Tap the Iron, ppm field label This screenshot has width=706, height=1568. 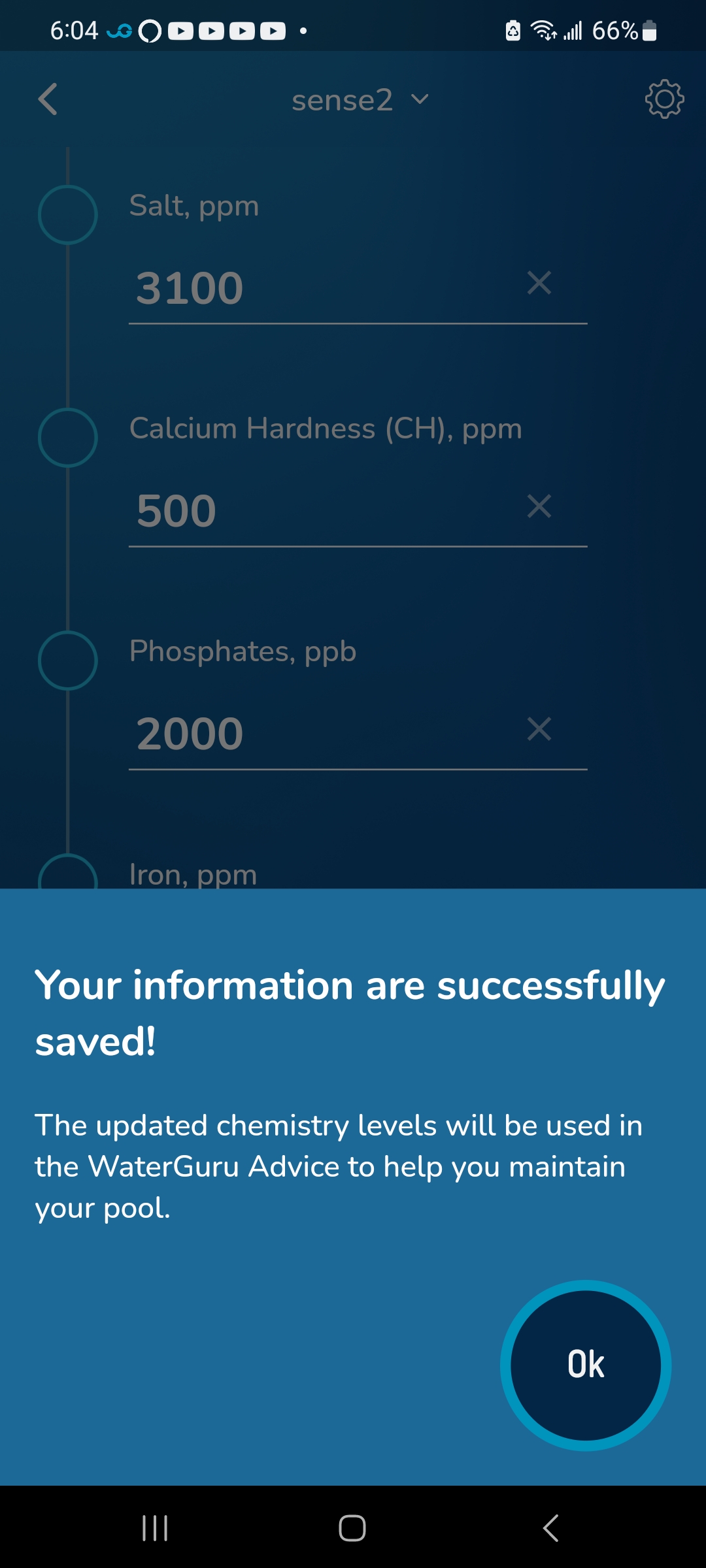pos(193,874)
